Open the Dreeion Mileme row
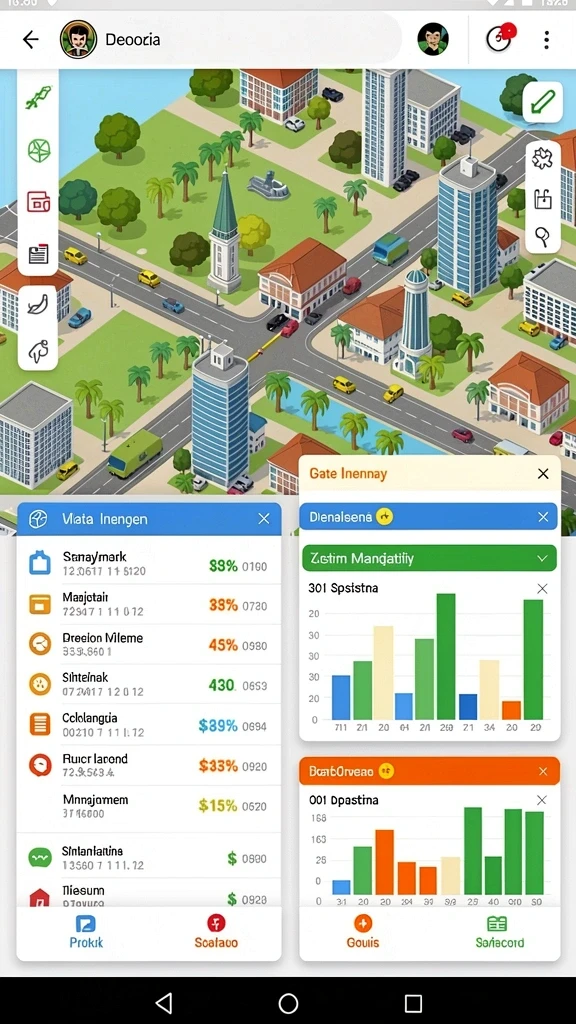The image size is (576, 1024). tap(150, 644)
